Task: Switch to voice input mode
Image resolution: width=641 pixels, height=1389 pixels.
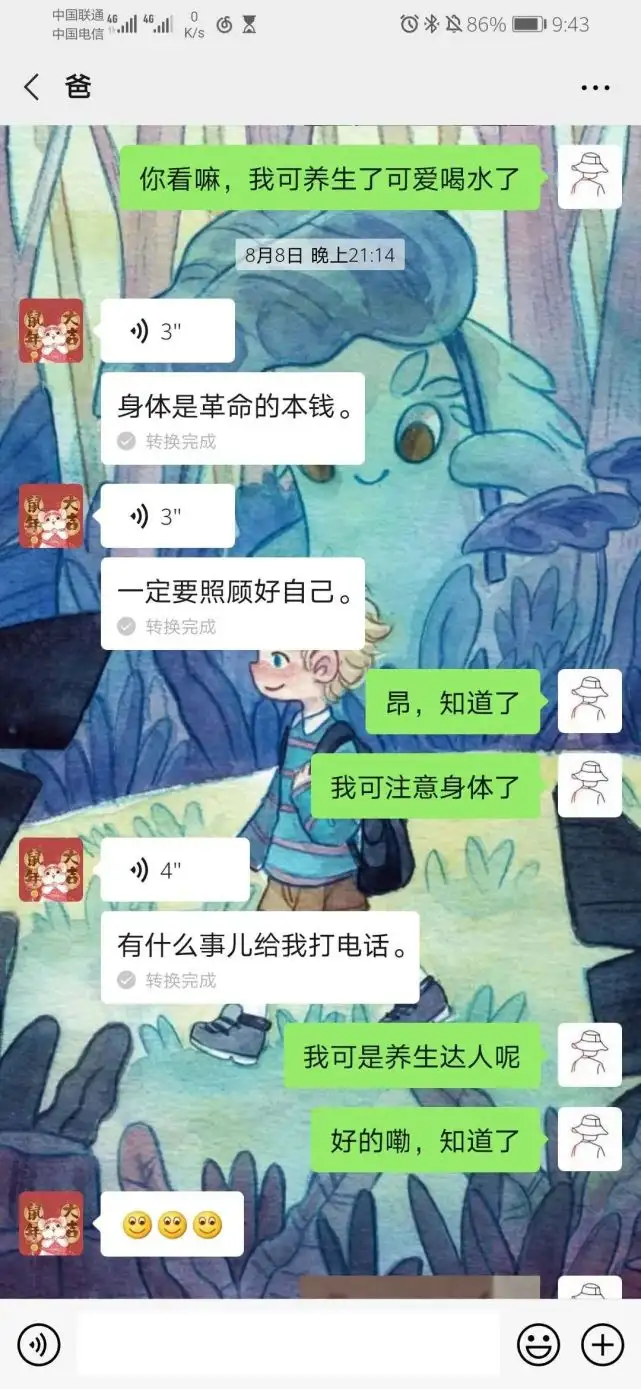Action: (39, 1345)
